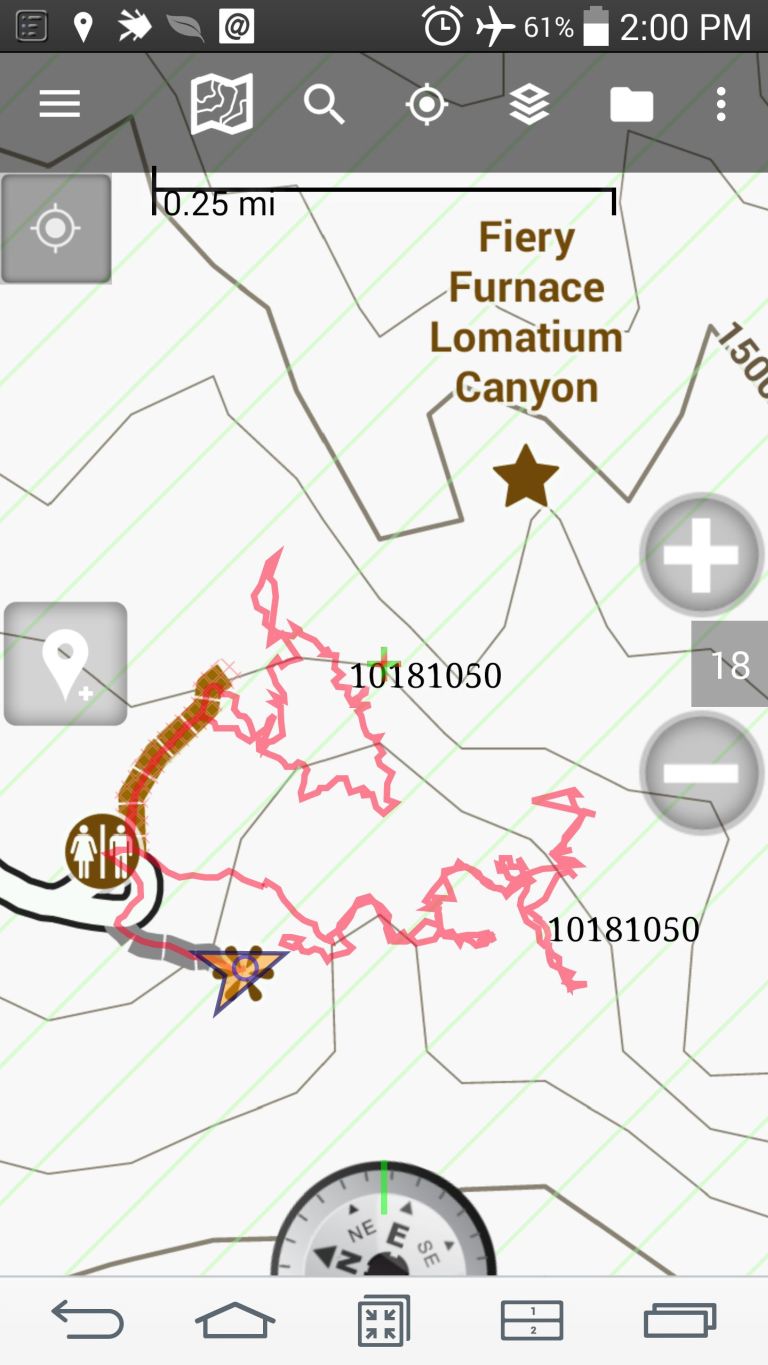This screenshot has width=768, height=1365.
Task: Add a new waypoint pin
Action: tap(65, 664)
